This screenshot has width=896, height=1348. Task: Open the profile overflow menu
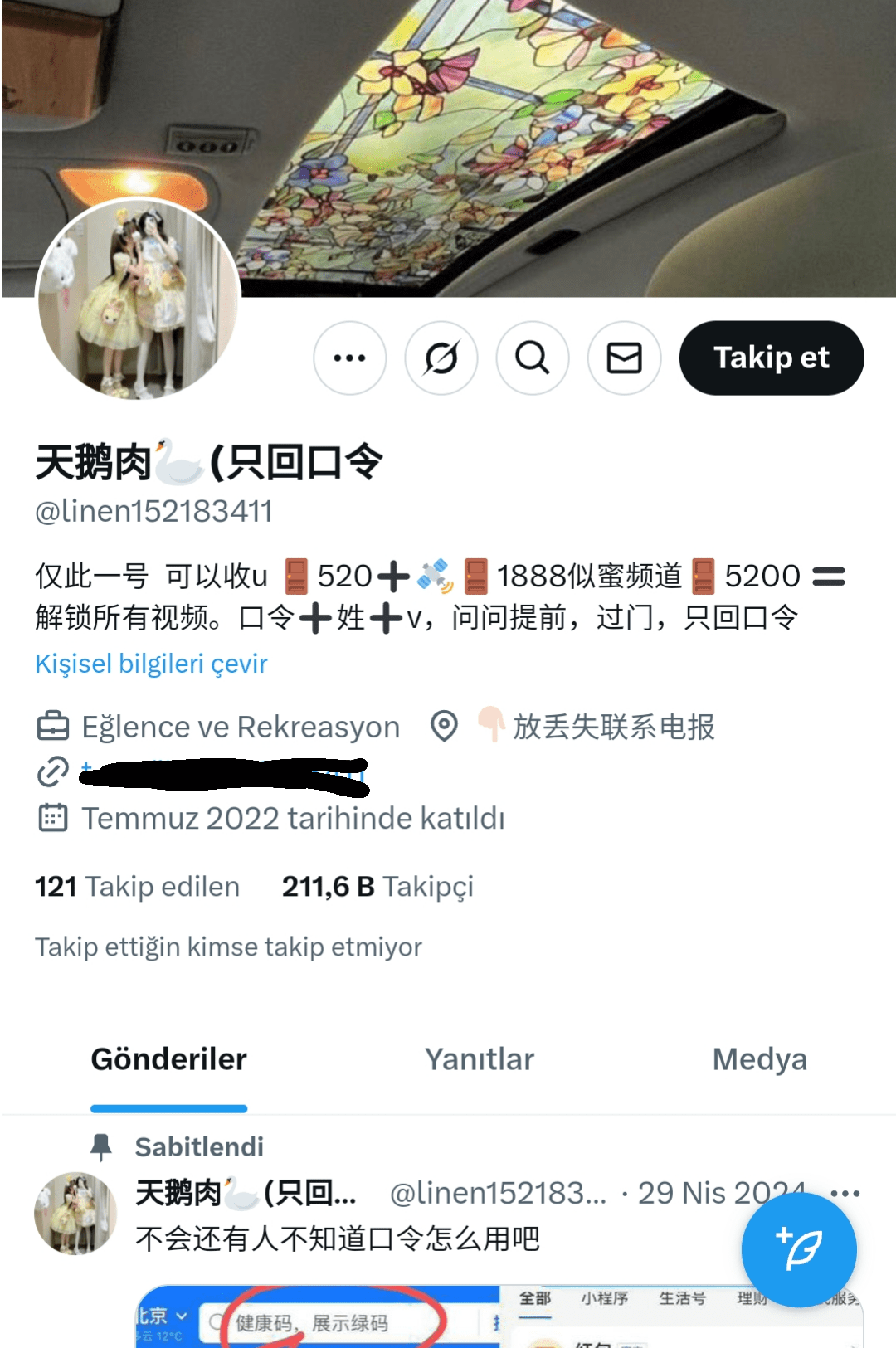[x=349, y=358]
